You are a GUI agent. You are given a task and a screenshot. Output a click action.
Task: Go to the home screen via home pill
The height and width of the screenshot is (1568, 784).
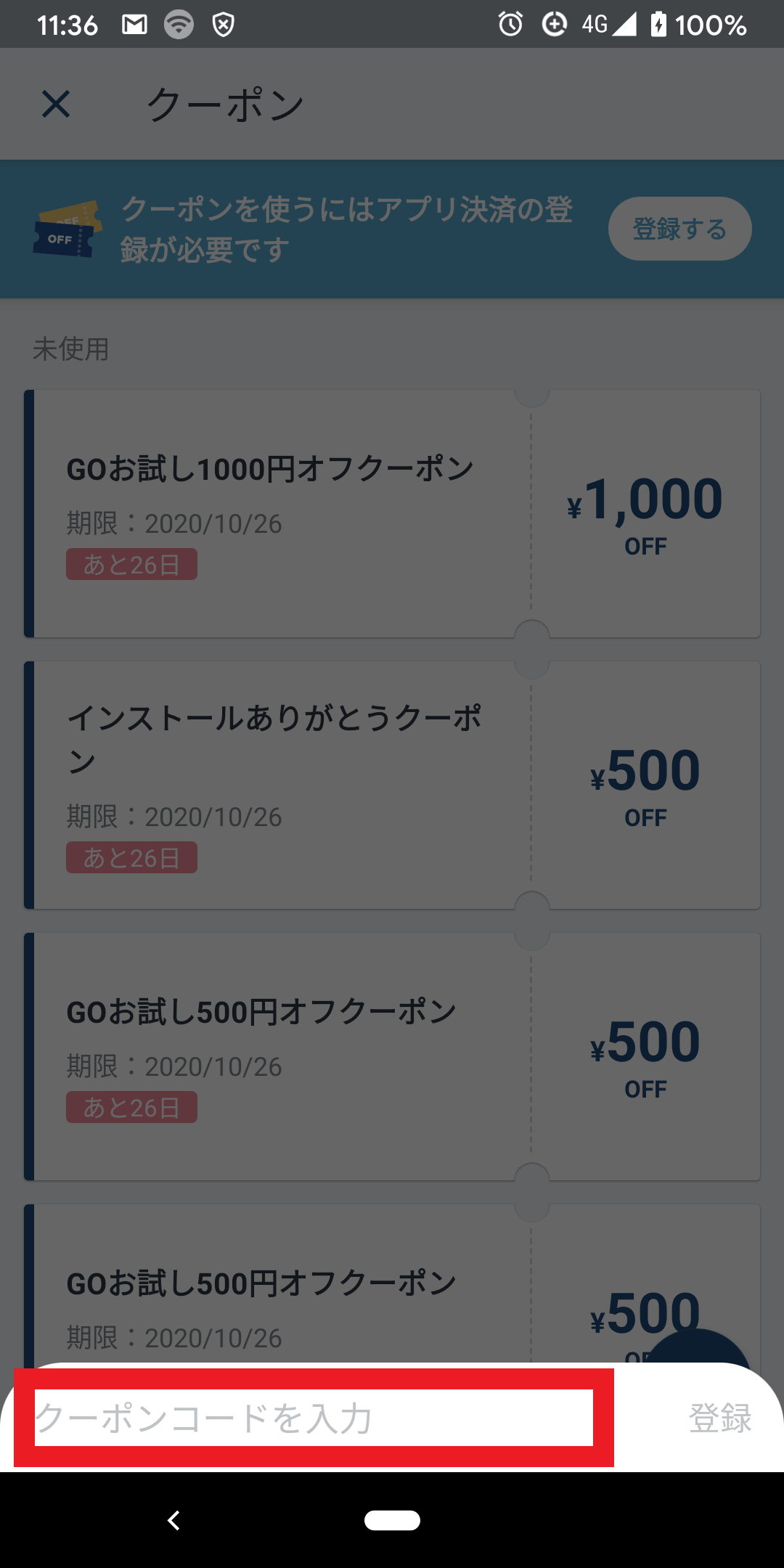coord(392,1520)
